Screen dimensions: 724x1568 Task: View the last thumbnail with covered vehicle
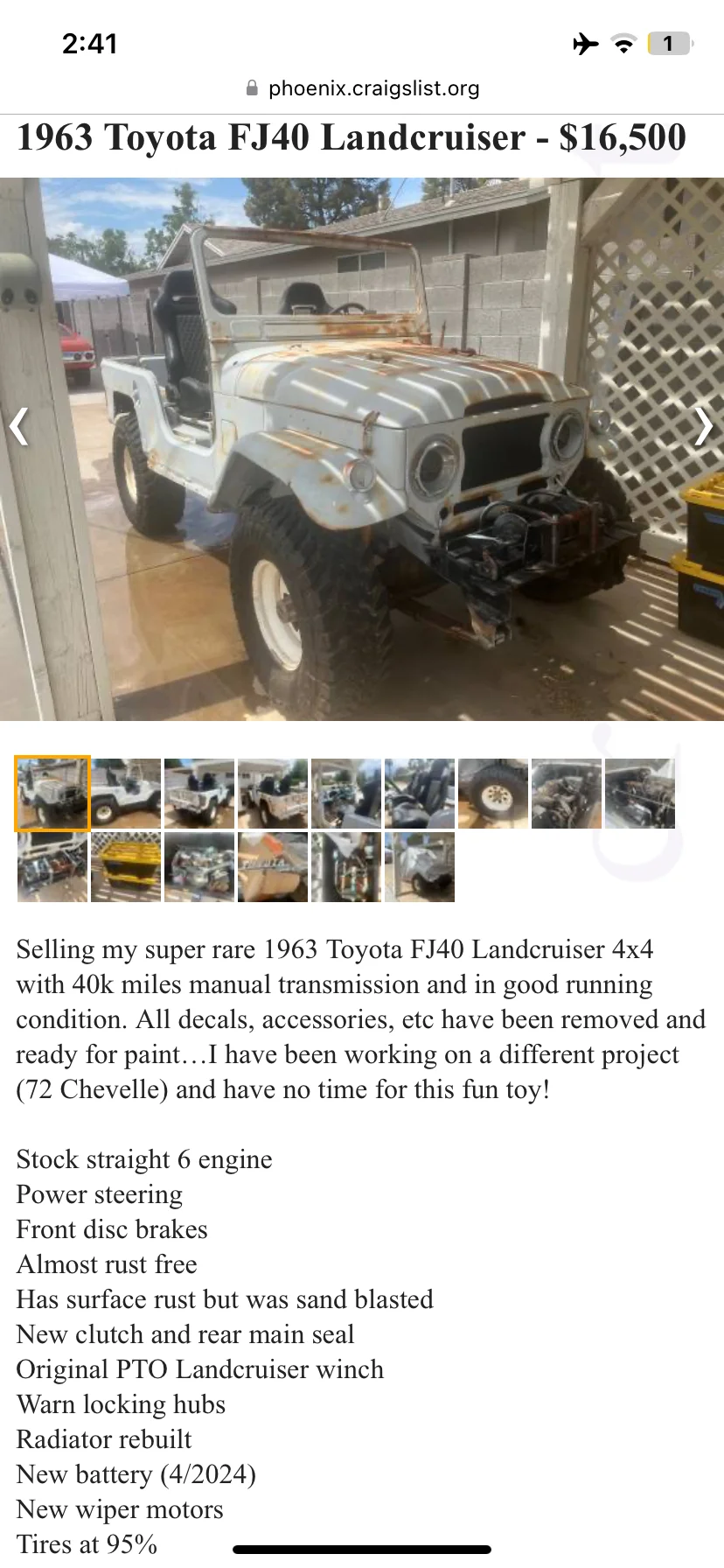pyautogui.click(x=420, y=866)
